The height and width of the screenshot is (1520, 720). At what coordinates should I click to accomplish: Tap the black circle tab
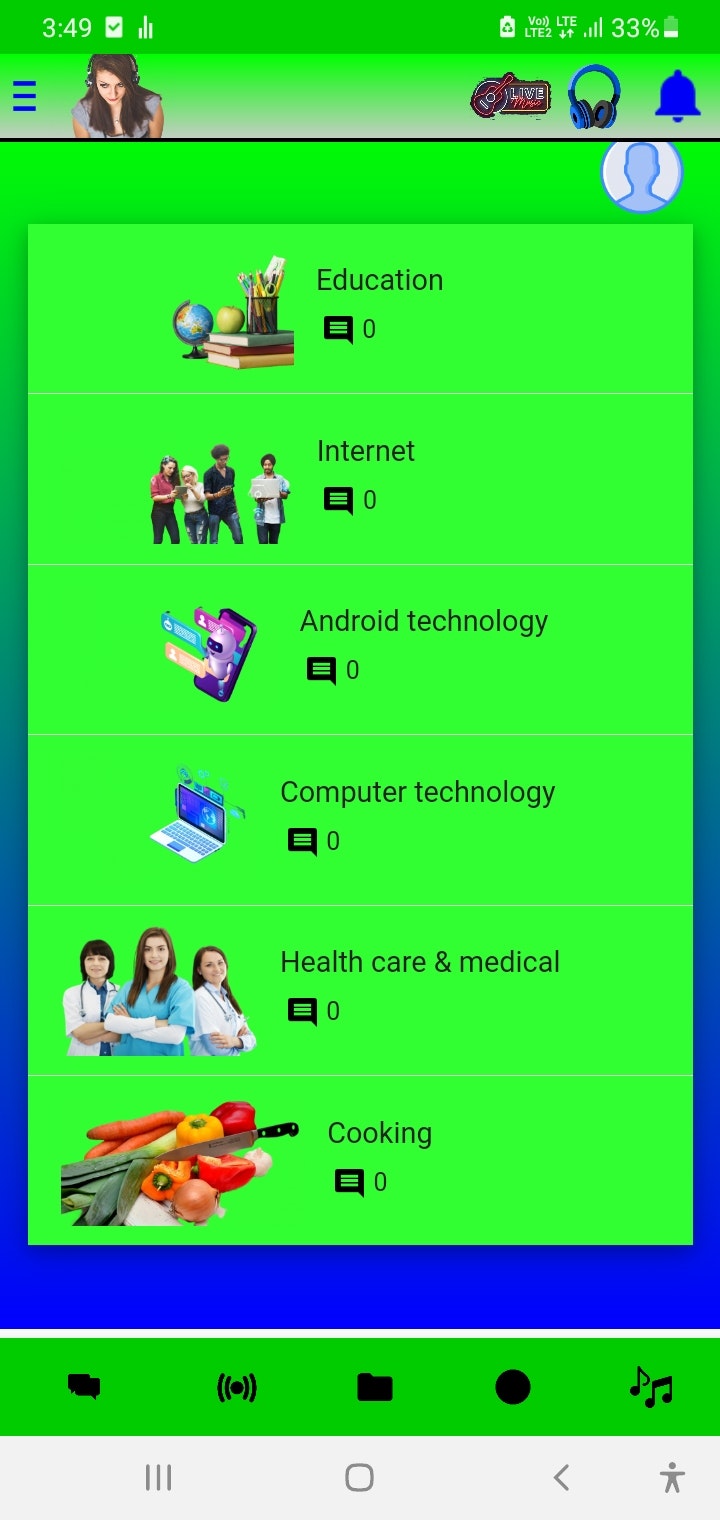[513, 1387]
